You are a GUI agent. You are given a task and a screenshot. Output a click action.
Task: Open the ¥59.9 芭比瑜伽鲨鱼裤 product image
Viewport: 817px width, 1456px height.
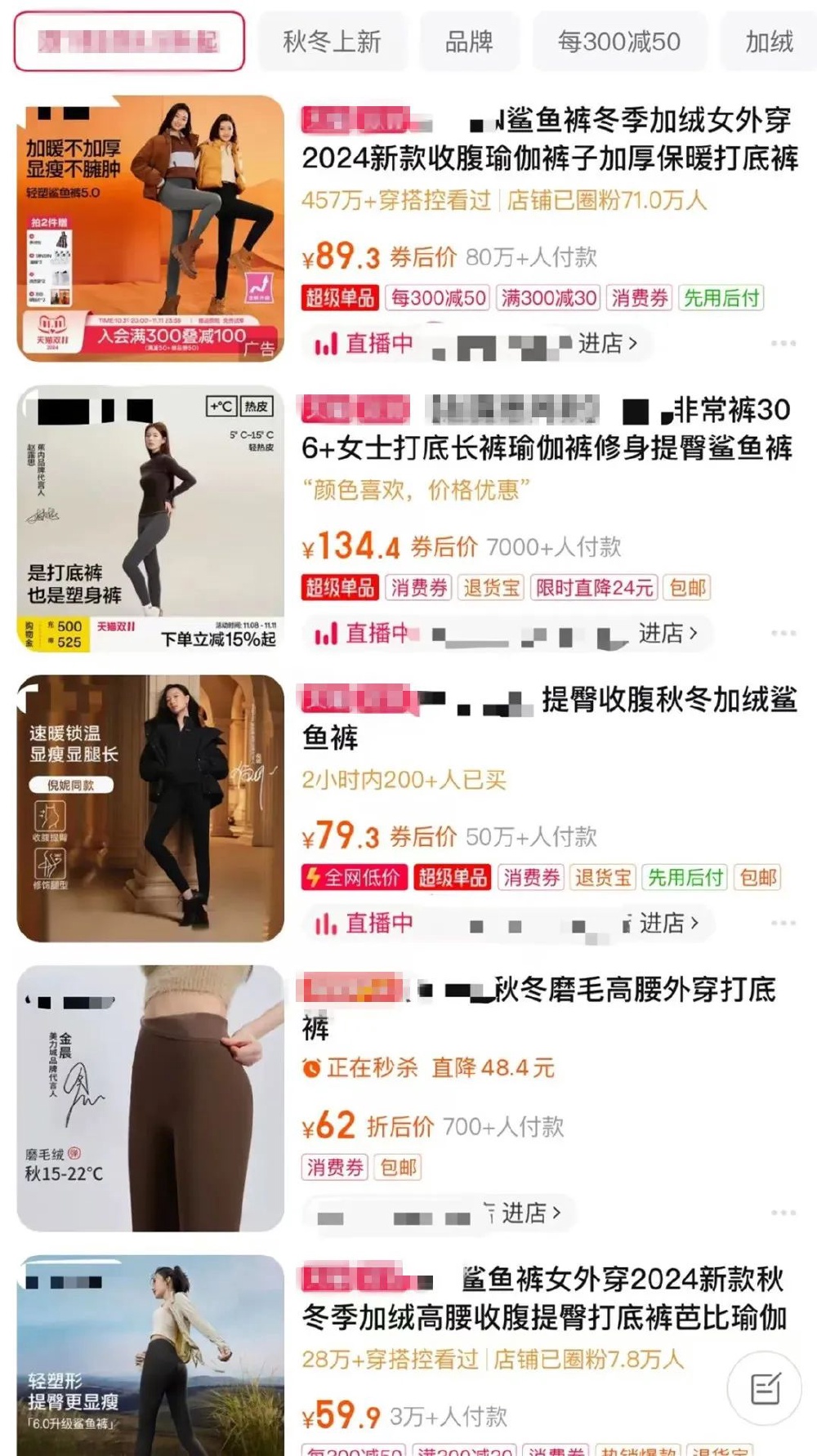click(x=150, y=1356)
